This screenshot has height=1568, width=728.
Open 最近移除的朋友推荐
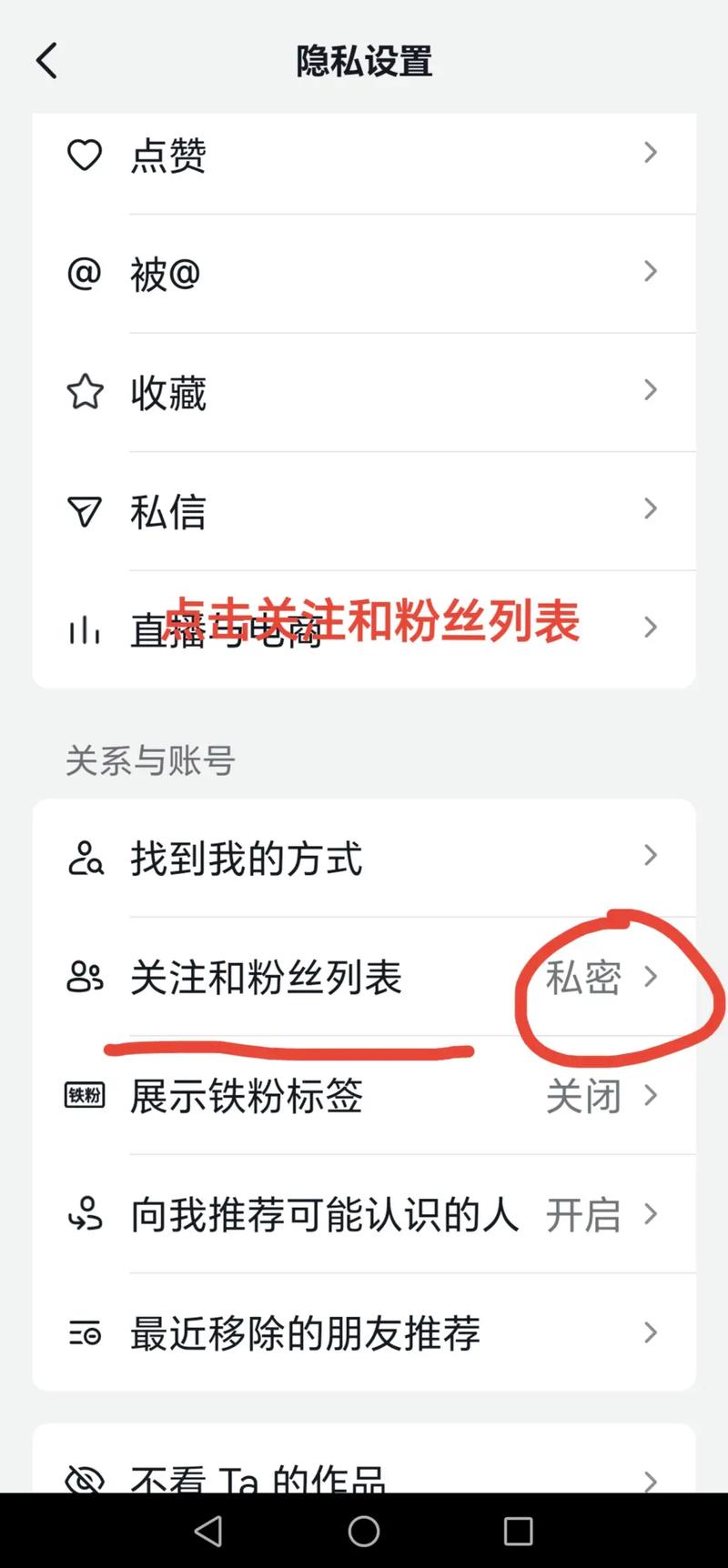364,1333
